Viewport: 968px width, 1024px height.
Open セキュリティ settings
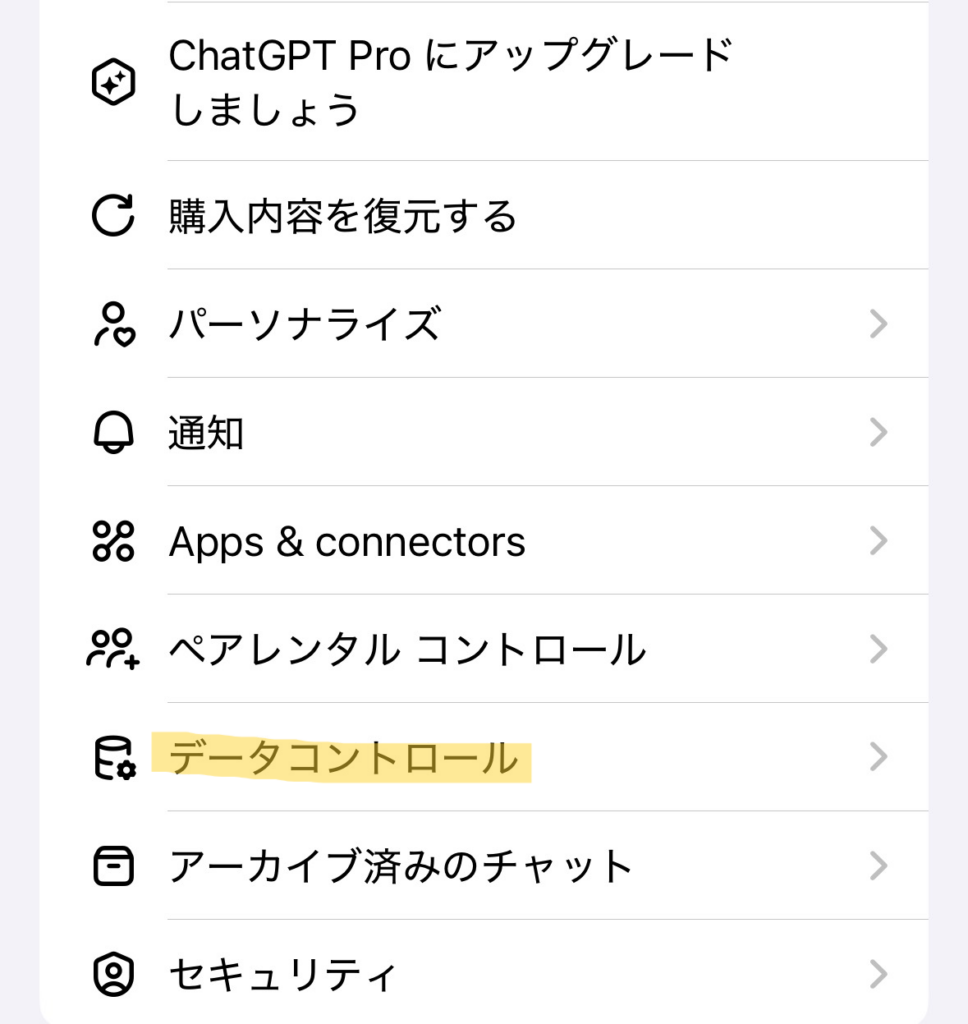click(284, 973)
